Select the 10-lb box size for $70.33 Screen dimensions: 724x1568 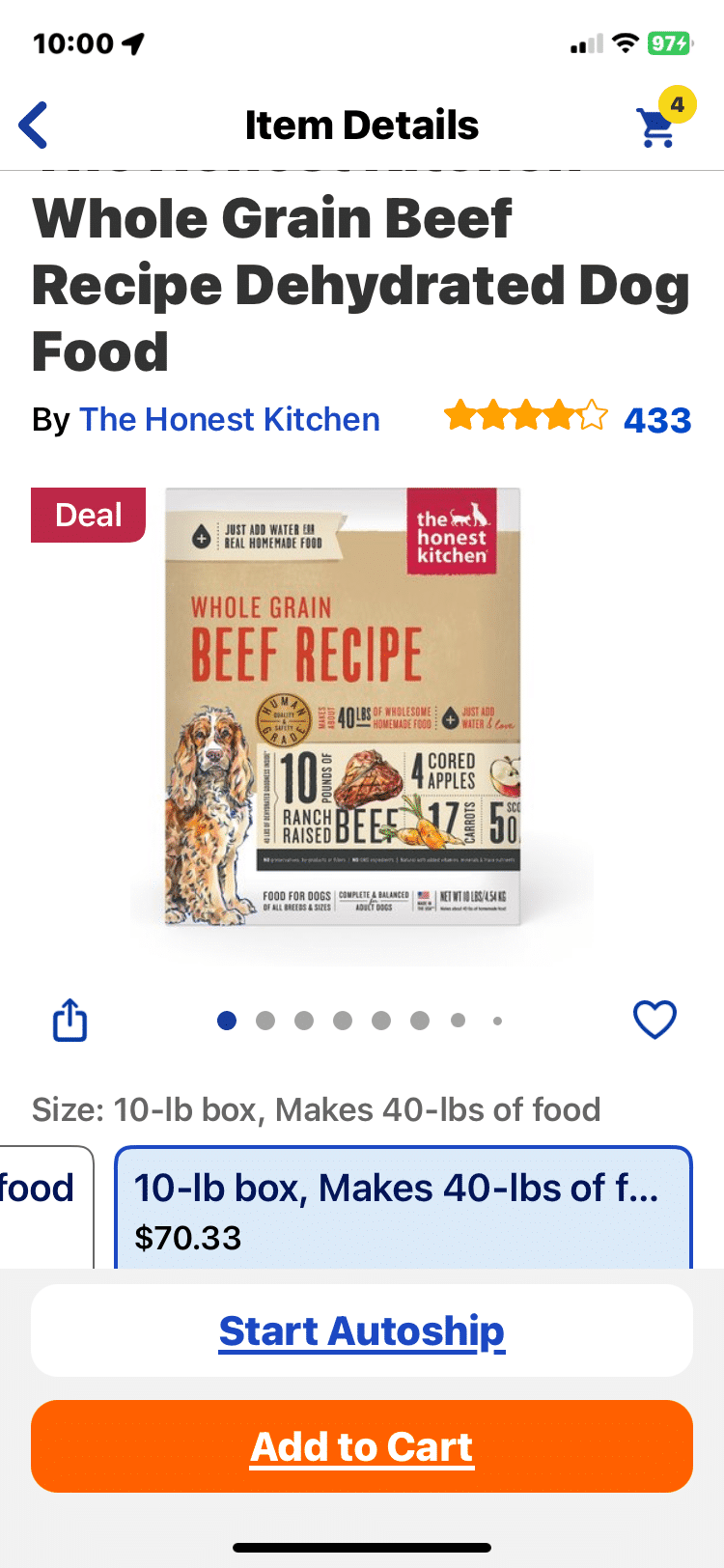404,1209
